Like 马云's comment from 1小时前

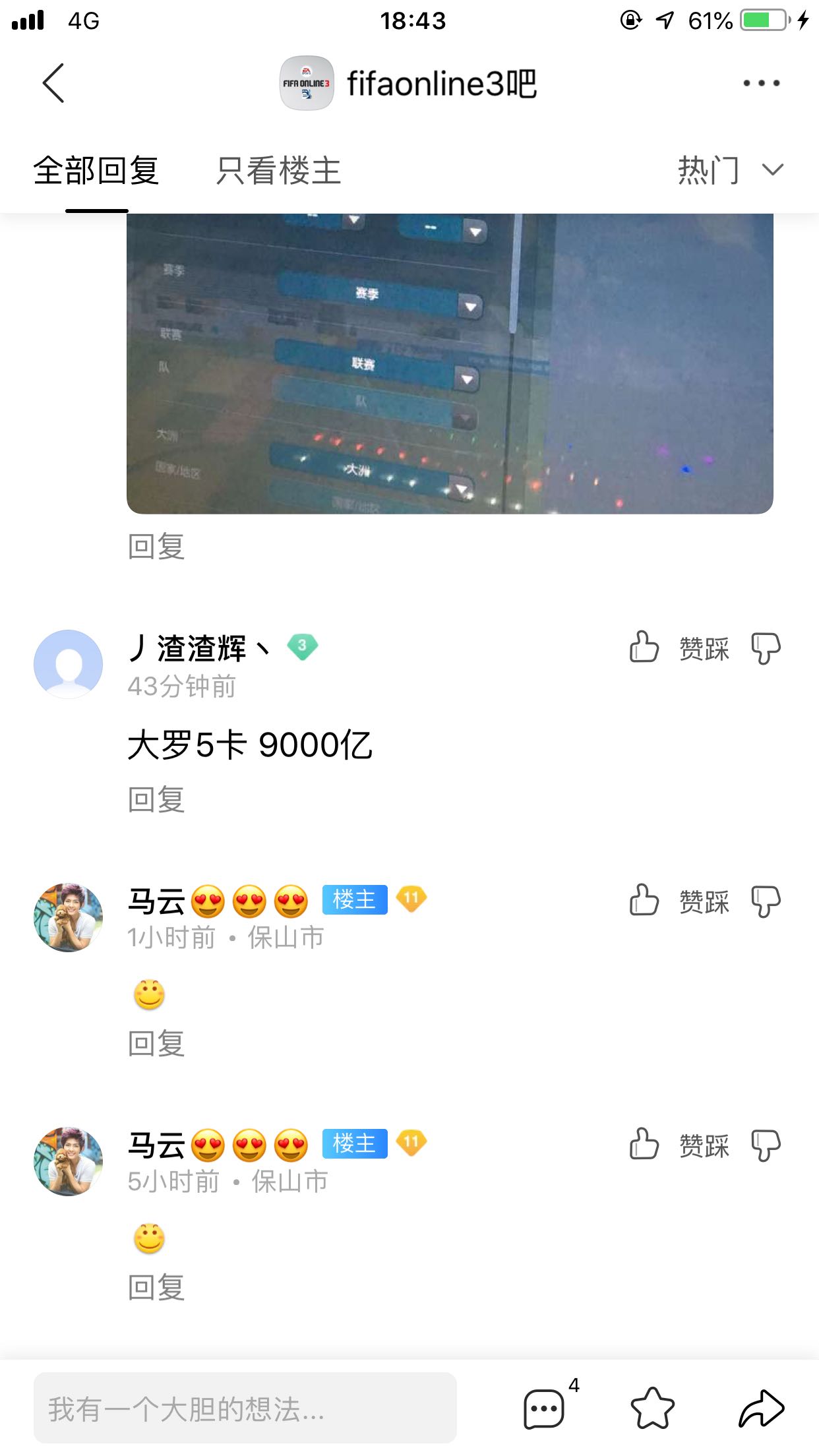[x=644, y=900]
